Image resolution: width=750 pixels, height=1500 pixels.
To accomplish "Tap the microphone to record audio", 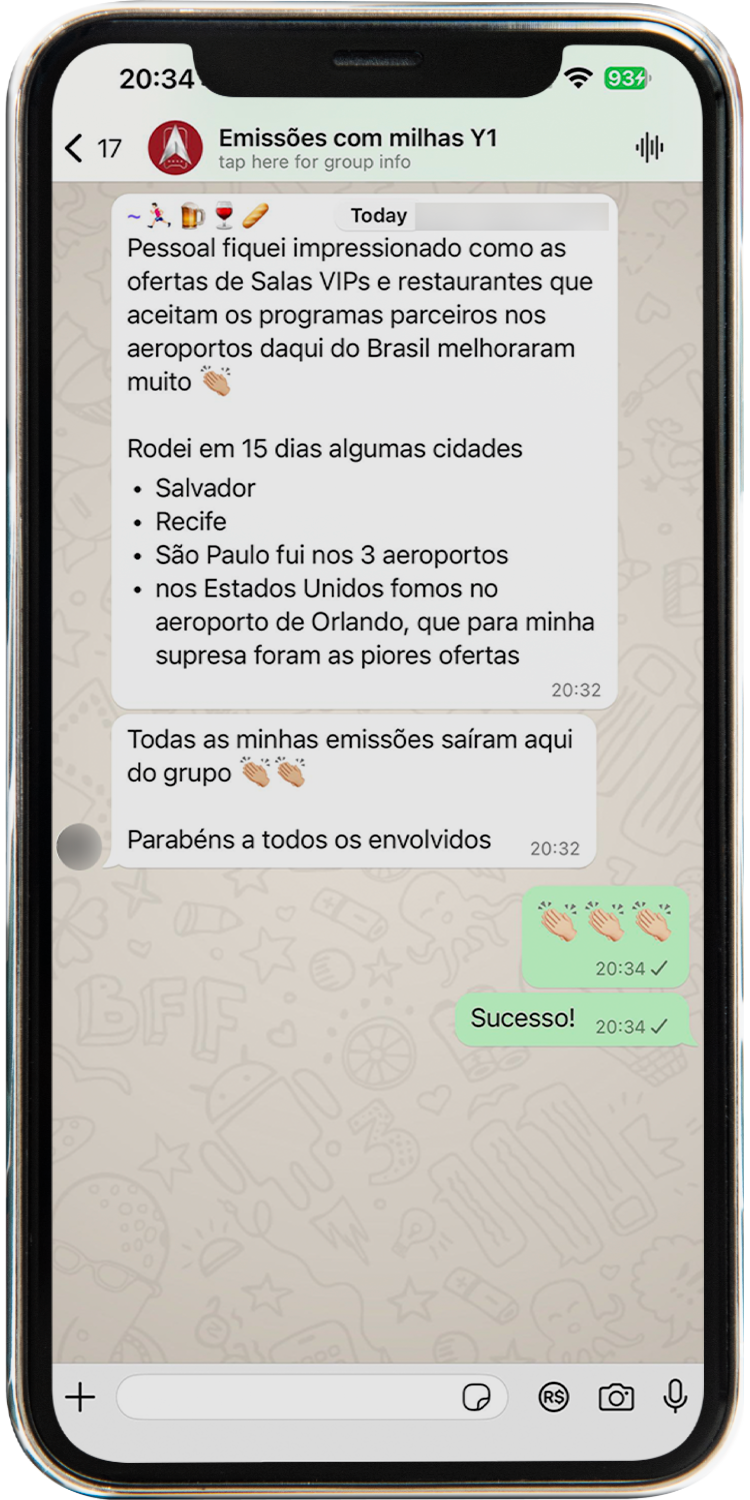I will (x=676, y=1396).
